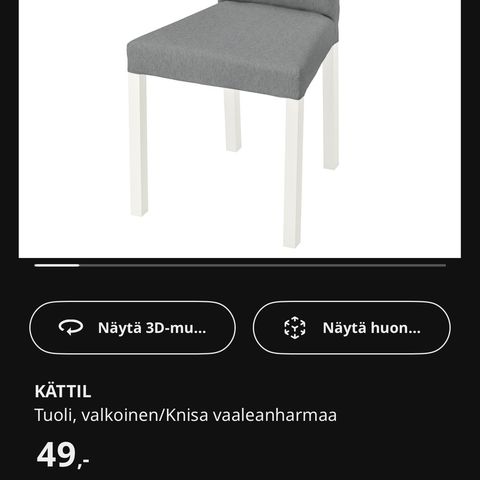The image size is (480, 480).
Task: Tap the Näytä huon... room view button
Action: click(x=352, y=328)
